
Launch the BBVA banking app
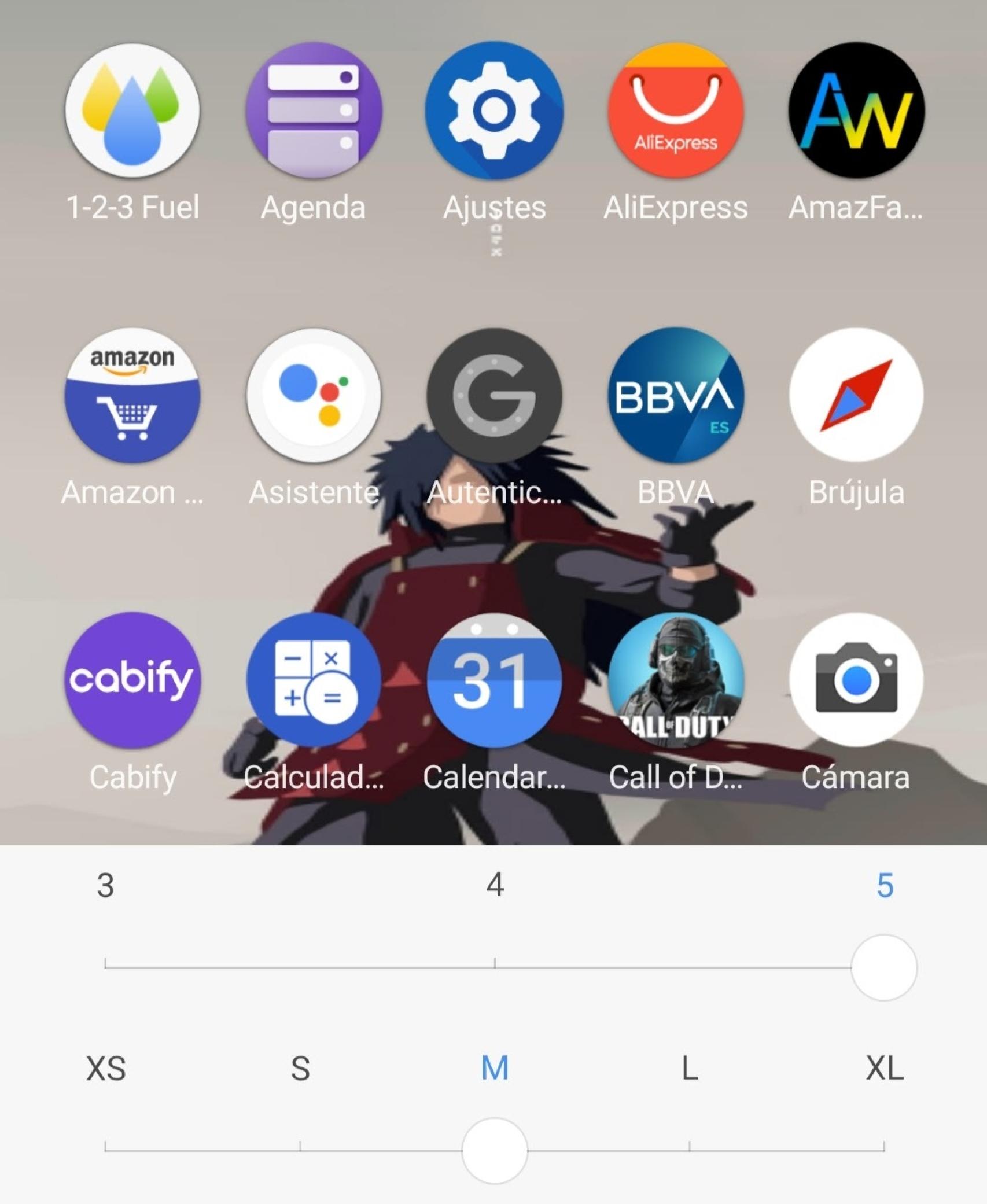(x=677, y=399)
